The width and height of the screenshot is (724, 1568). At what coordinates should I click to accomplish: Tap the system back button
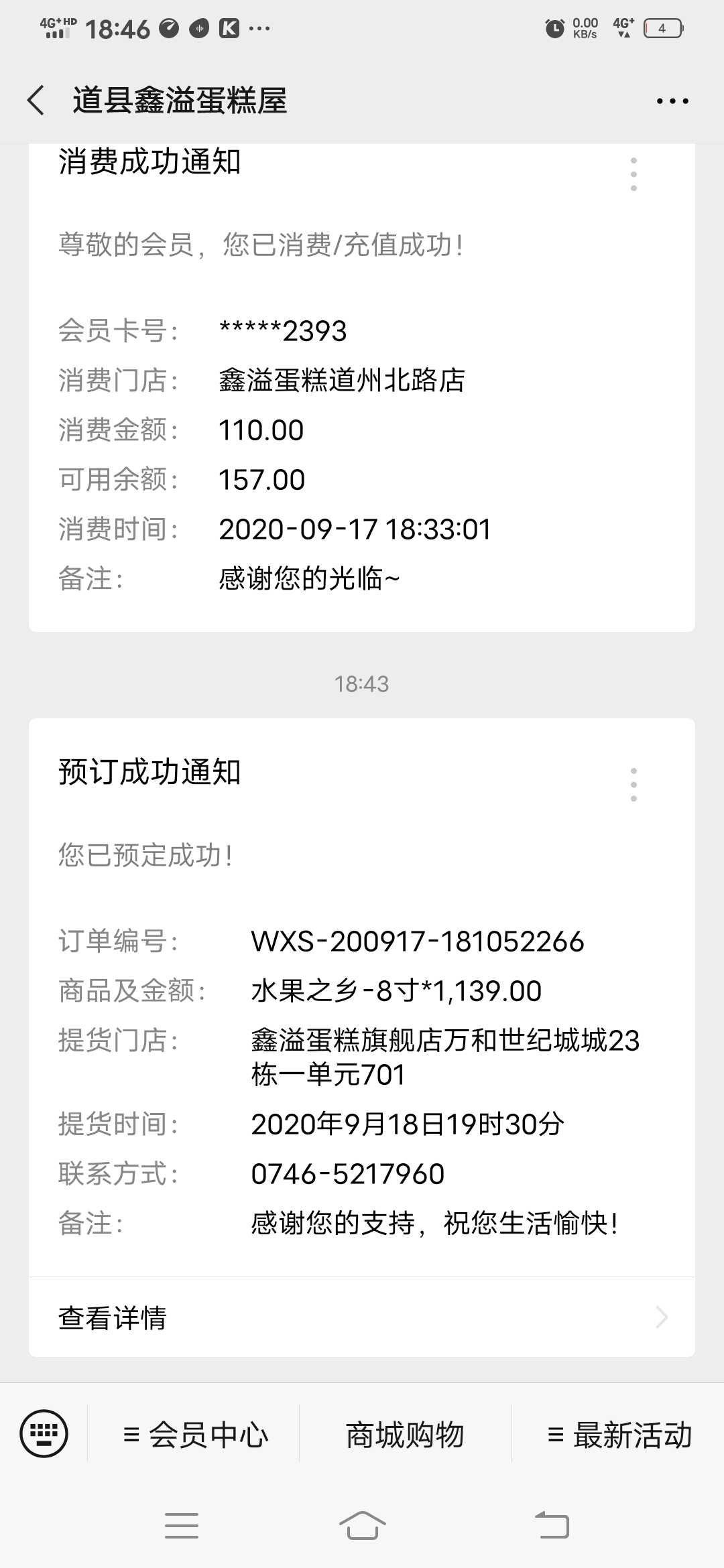click(552, 1526)
